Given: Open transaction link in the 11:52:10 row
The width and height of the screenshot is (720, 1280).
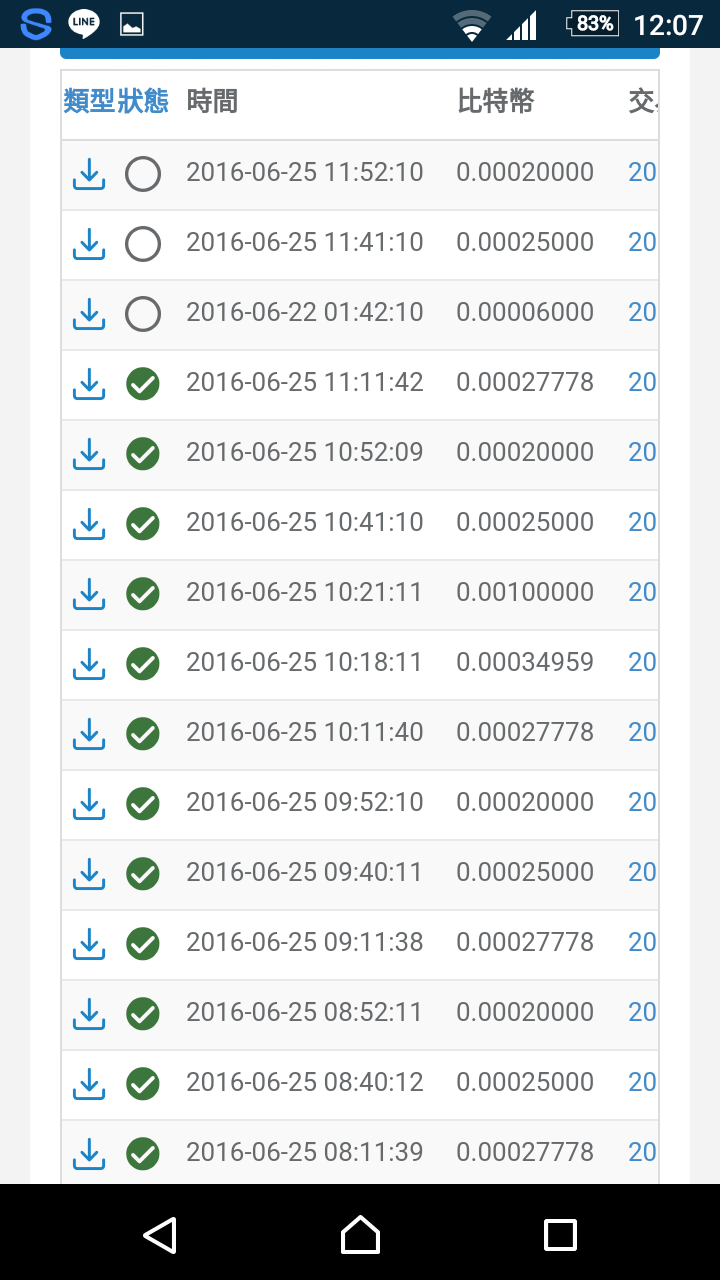Looking at the screenshot, I should tap(643, 172).
